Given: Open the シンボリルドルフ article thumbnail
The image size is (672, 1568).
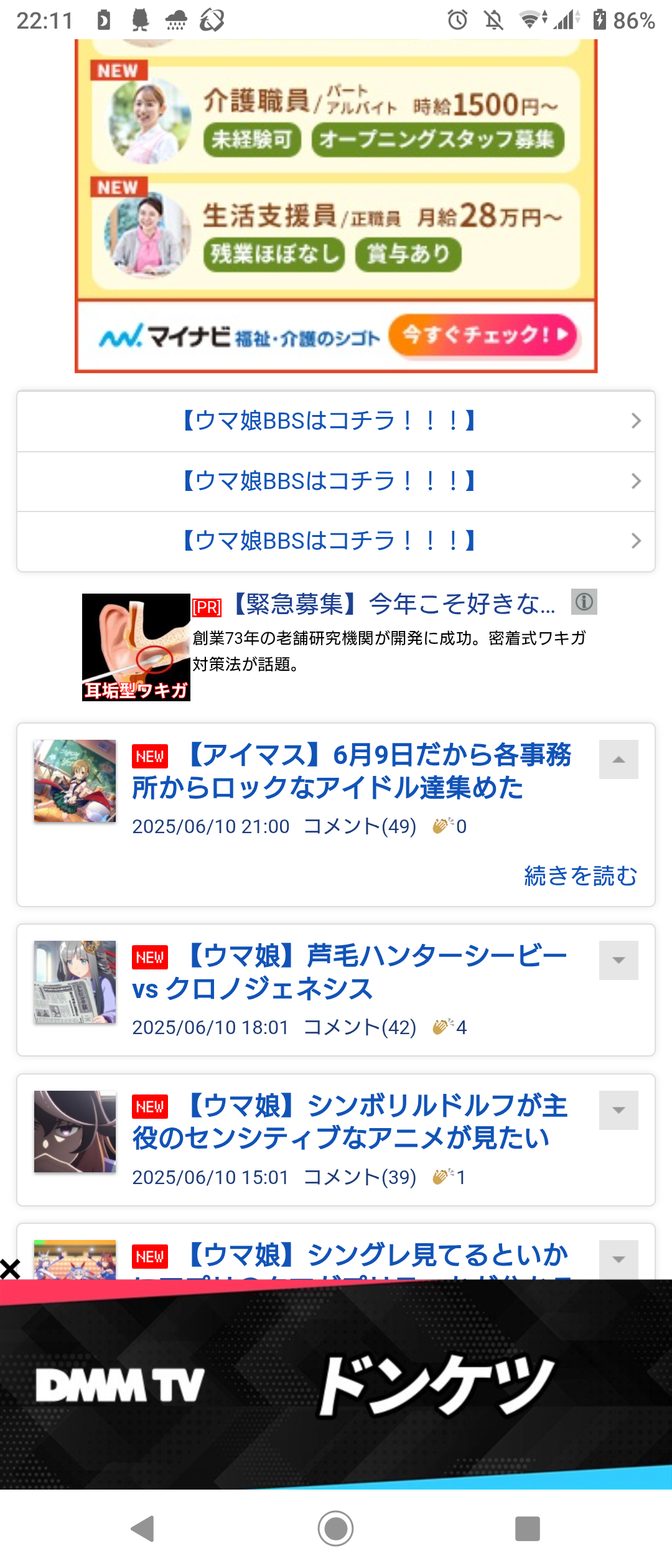Looking at the screenshot, I should click(75, 1132).
